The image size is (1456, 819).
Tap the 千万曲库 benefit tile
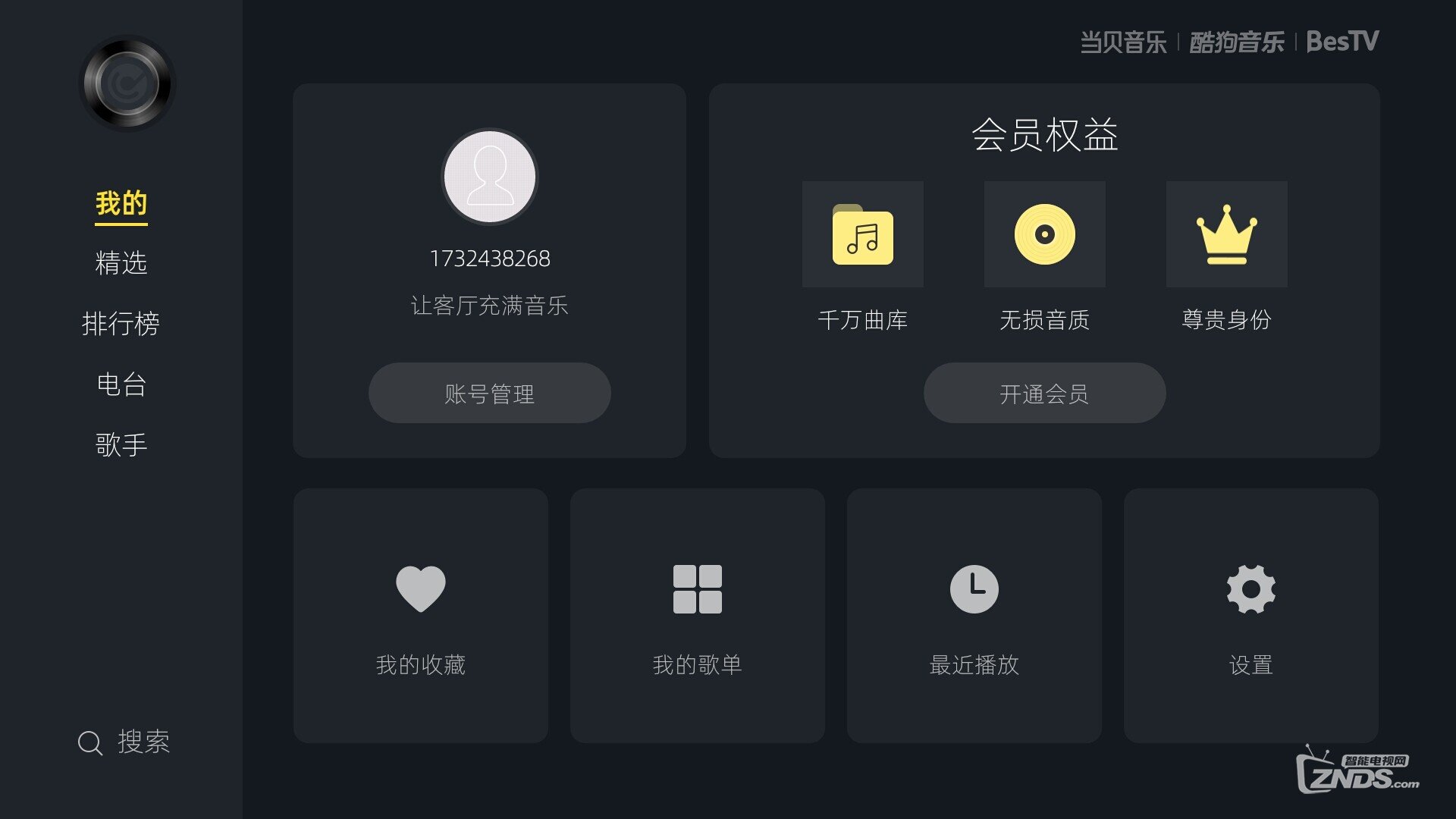(862, 234)
